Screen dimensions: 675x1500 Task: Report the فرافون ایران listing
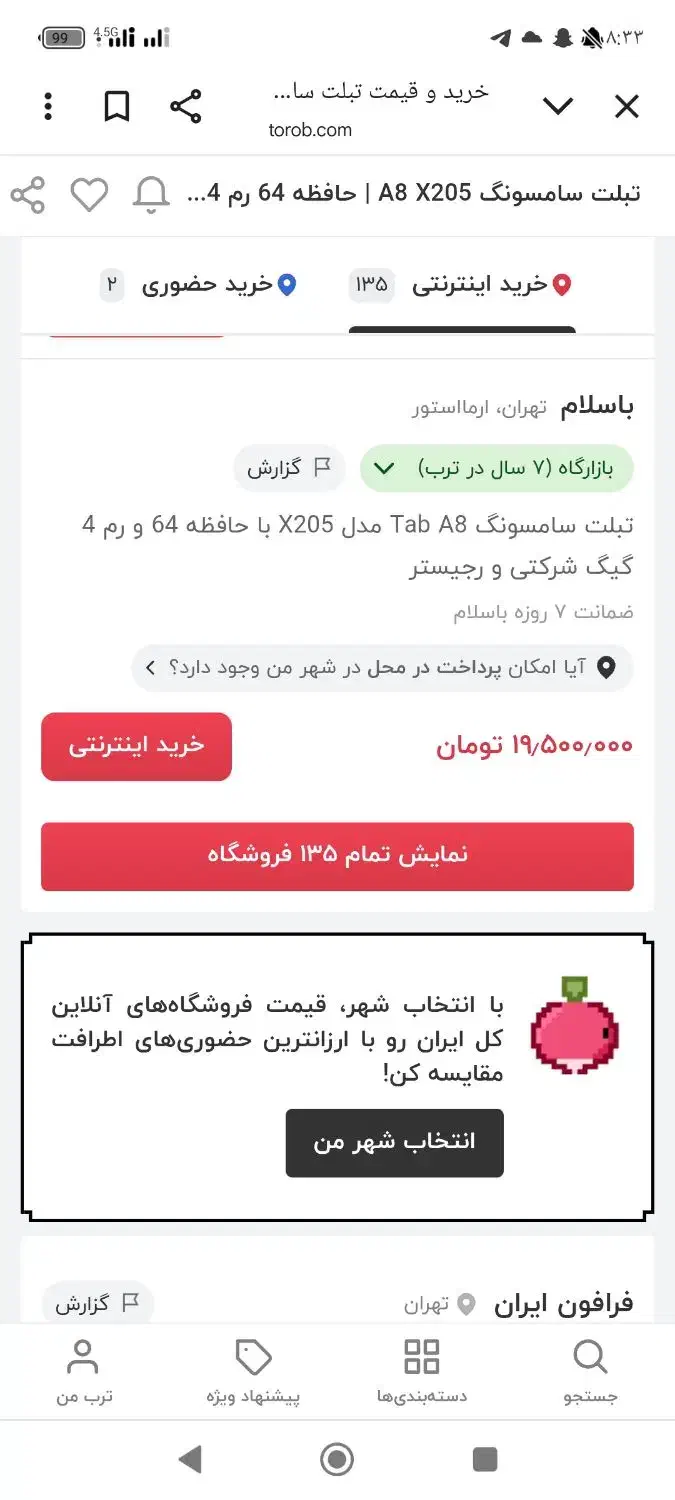point(97,1304)
